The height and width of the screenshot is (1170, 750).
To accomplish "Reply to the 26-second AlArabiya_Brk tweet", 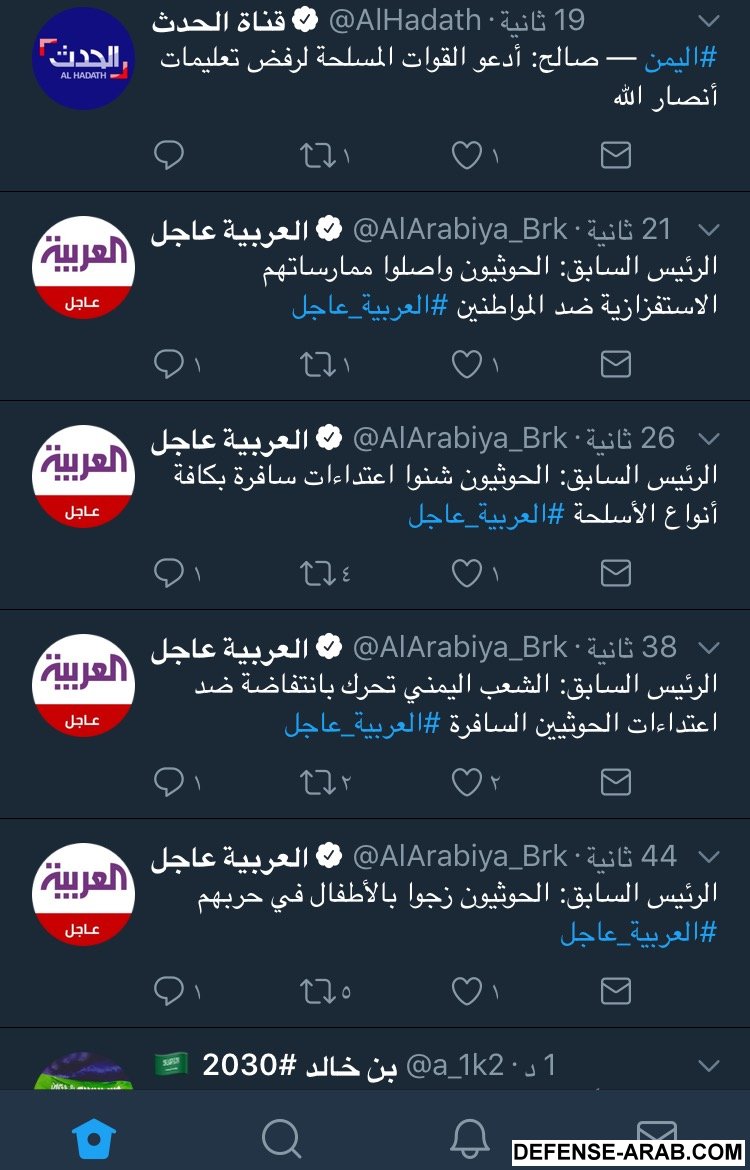I will tap(169, 573).
